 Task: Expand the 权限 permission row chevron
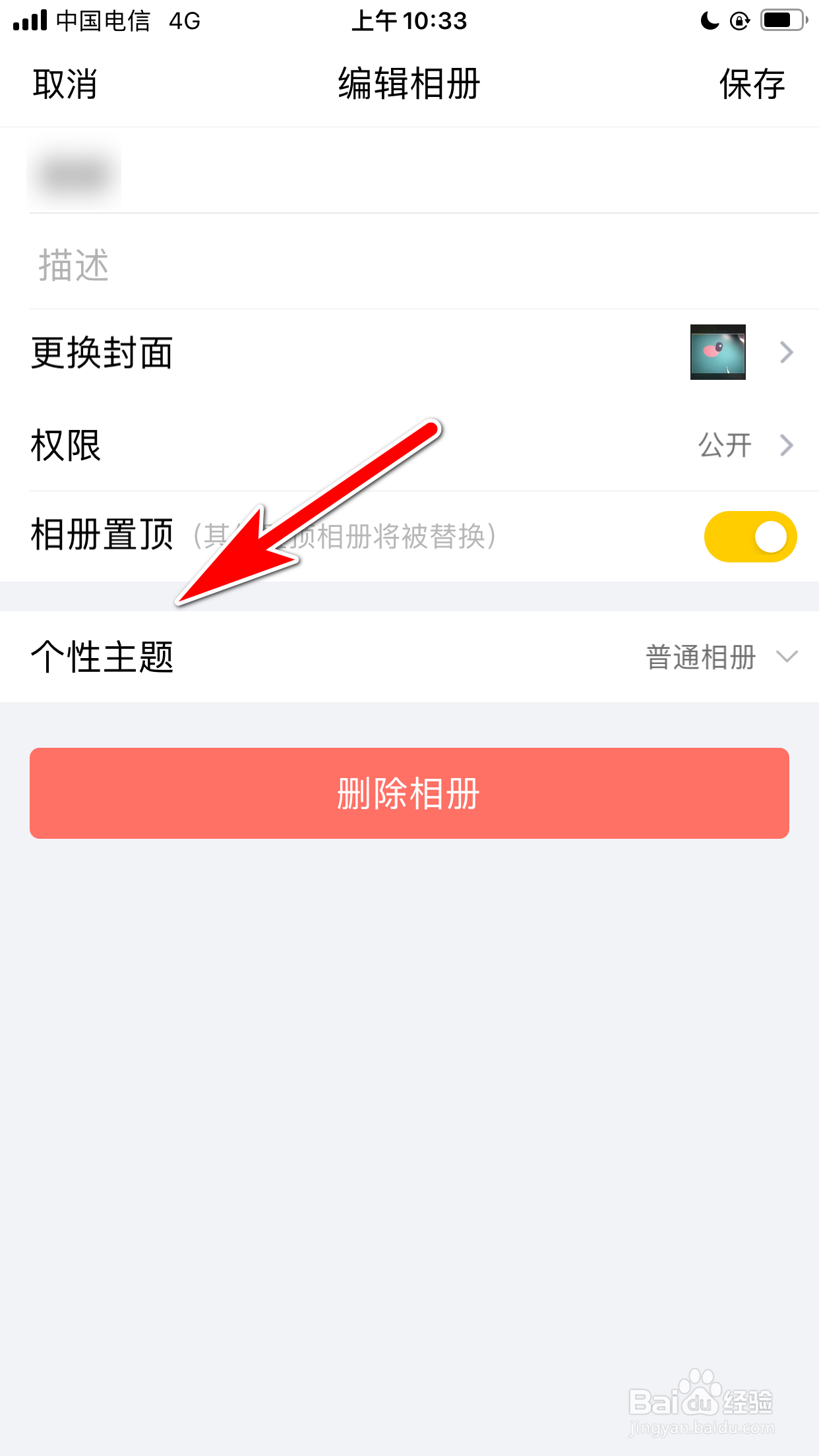(786, 446)
